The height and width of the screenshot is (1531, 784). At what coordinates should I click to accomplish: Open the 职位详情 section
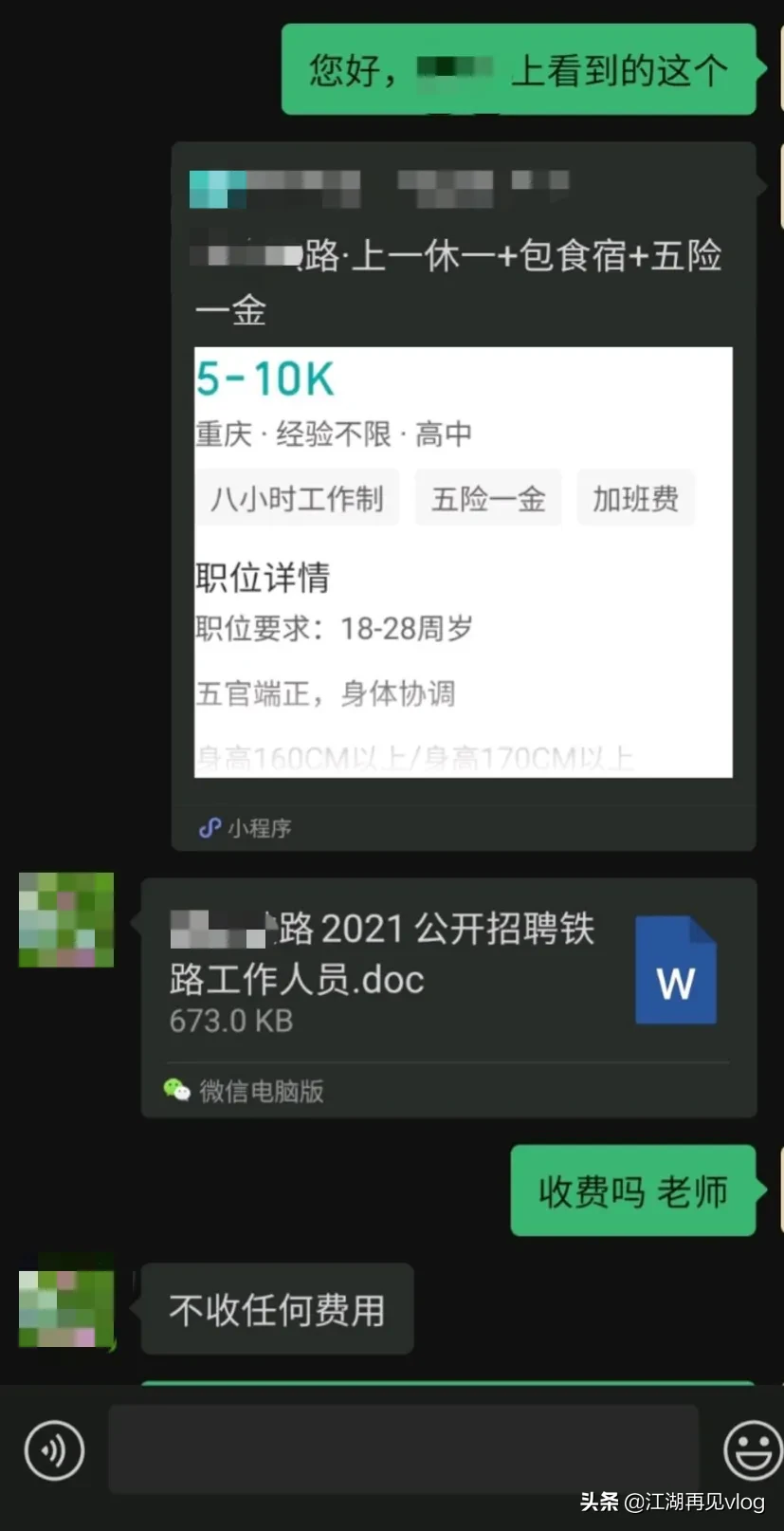(263, 577)
